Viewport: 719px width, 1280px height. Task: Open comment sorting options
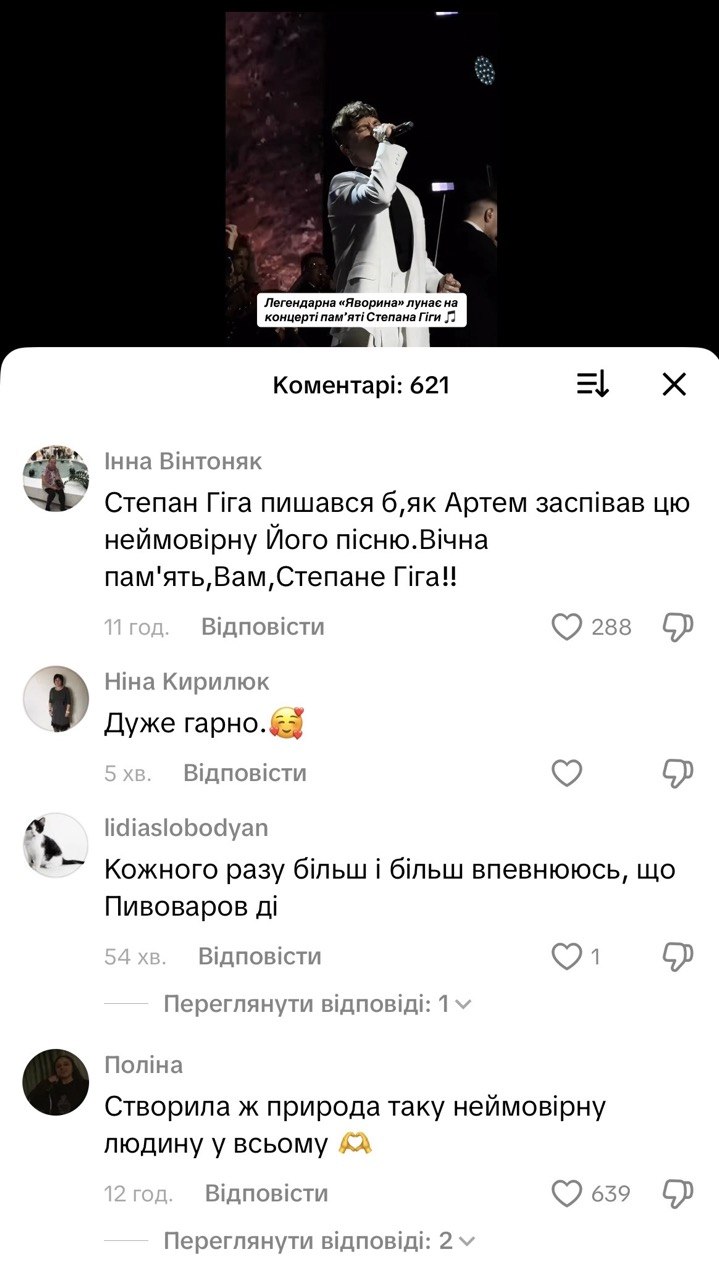(x=593, y=384)
